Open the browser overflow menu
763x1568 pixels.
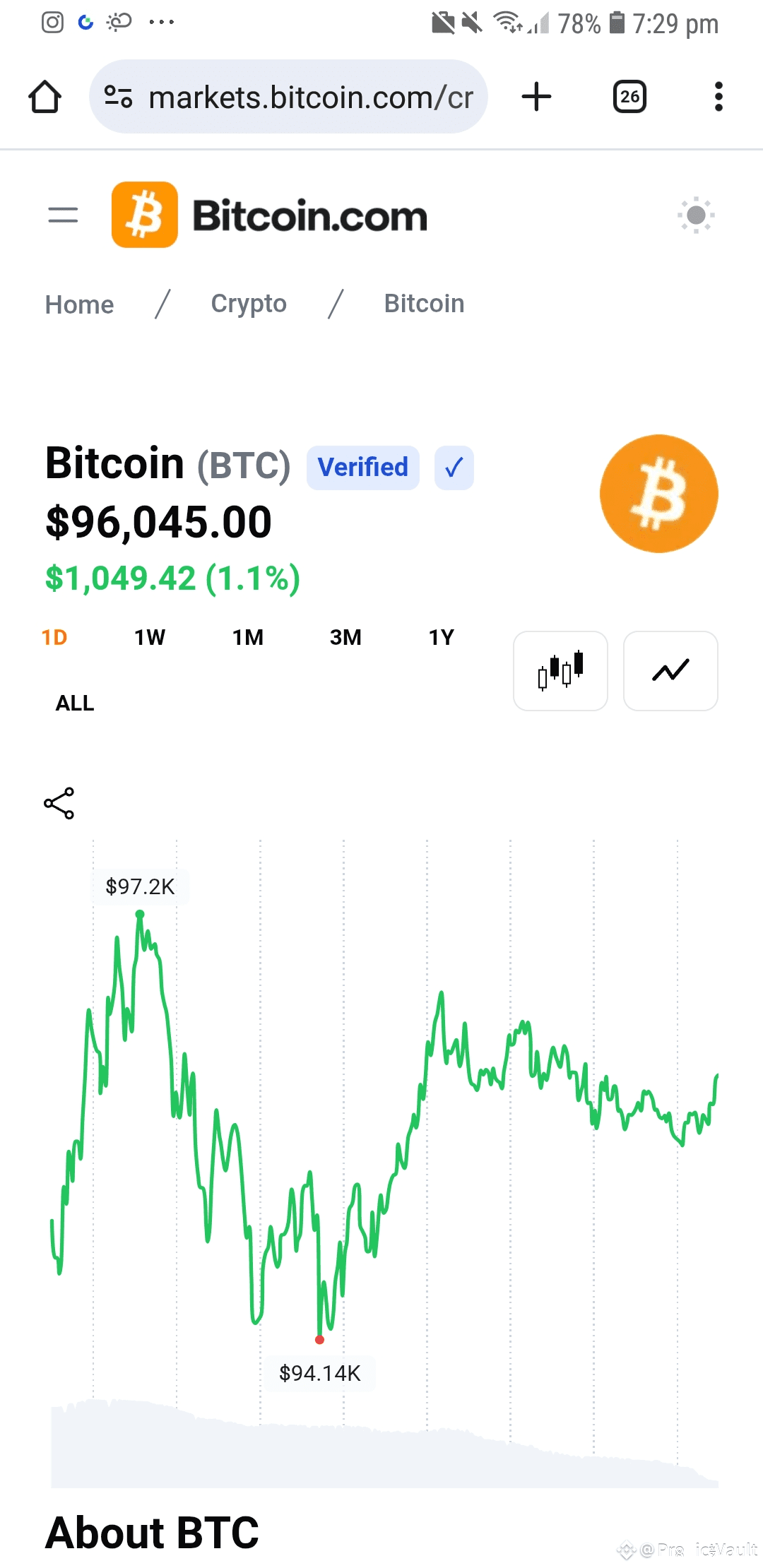tap(718, 97)
